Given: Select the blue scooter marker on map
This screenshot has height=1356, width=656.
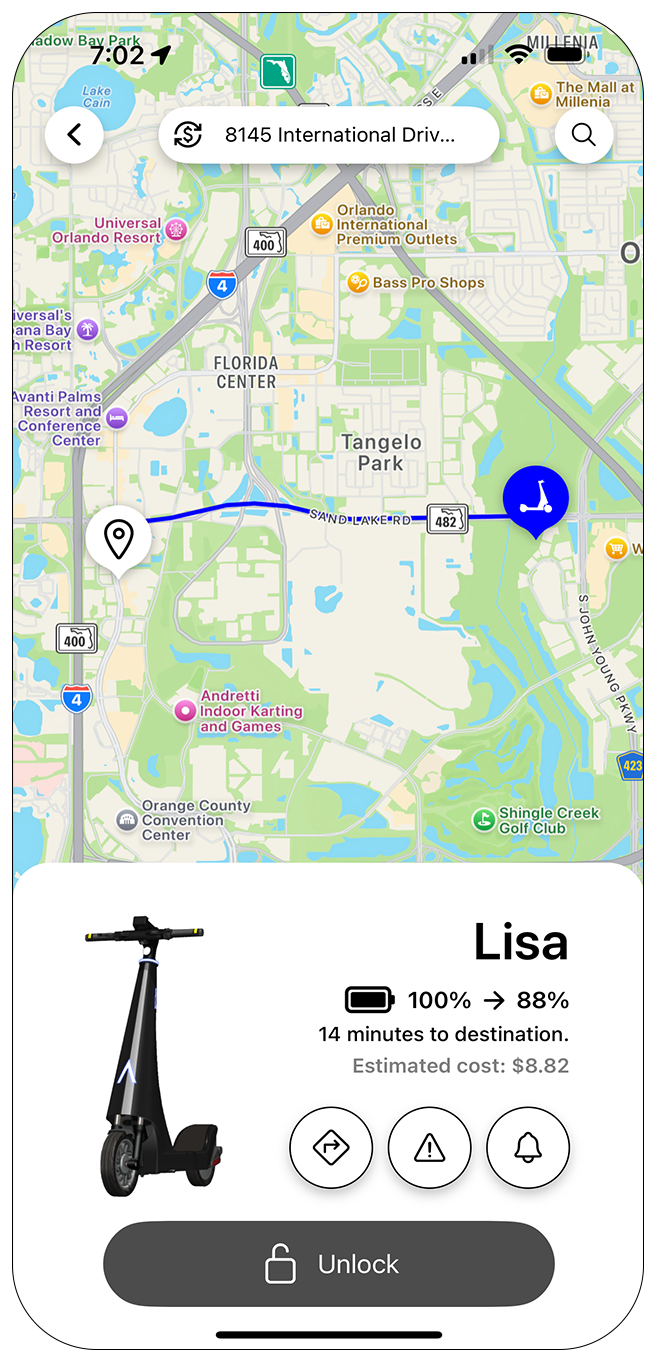Looking at the screenshot, I should [x=536, y=498].
